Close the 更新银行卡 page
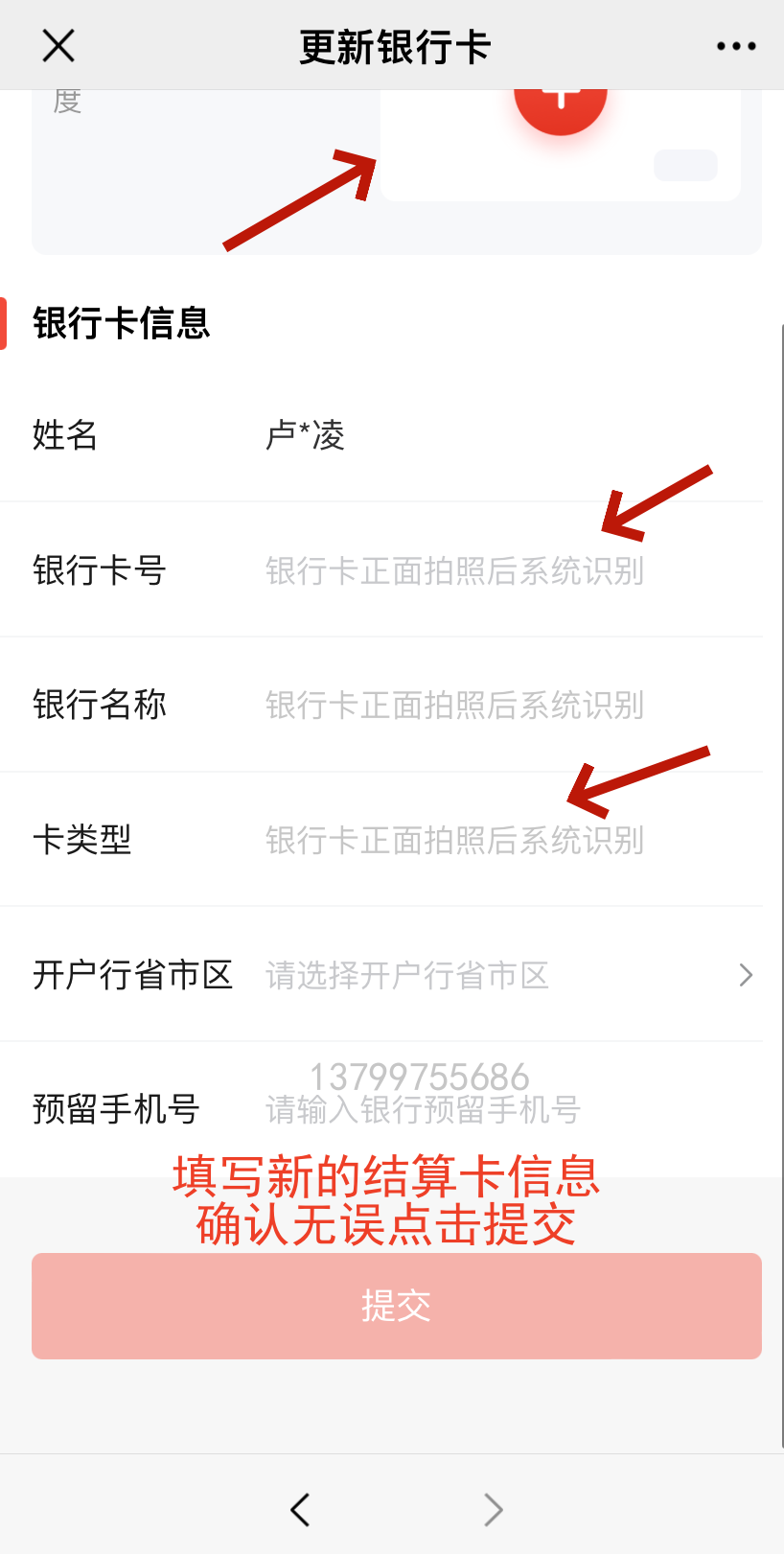The image size is (784, 1554). point(58,45)
